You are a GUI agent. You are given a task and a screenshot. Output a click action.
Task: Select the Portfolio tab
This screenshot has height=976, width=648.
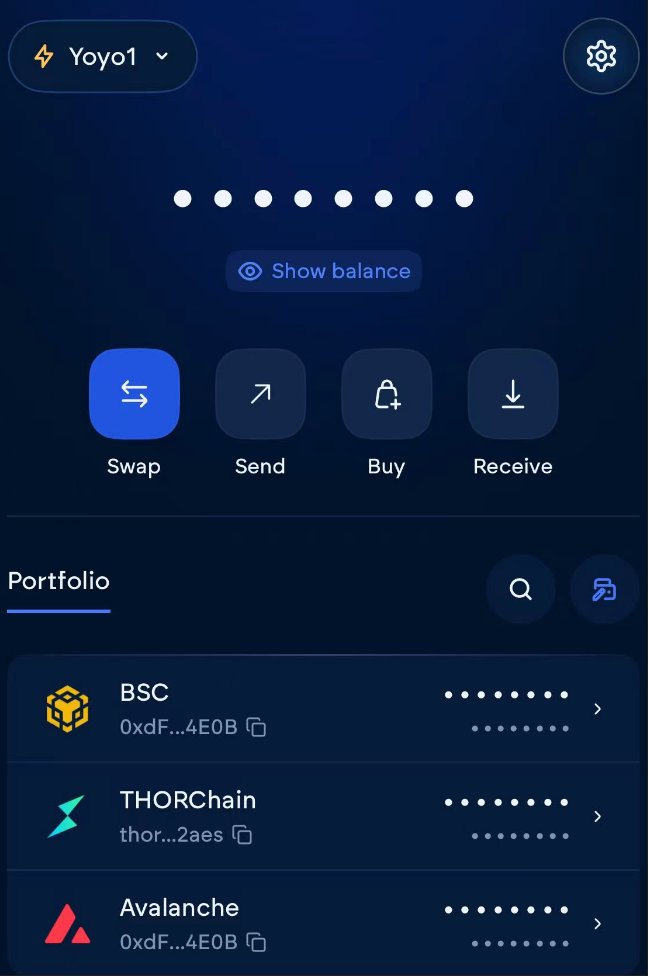pyautogui.click(x=58, y=581)
